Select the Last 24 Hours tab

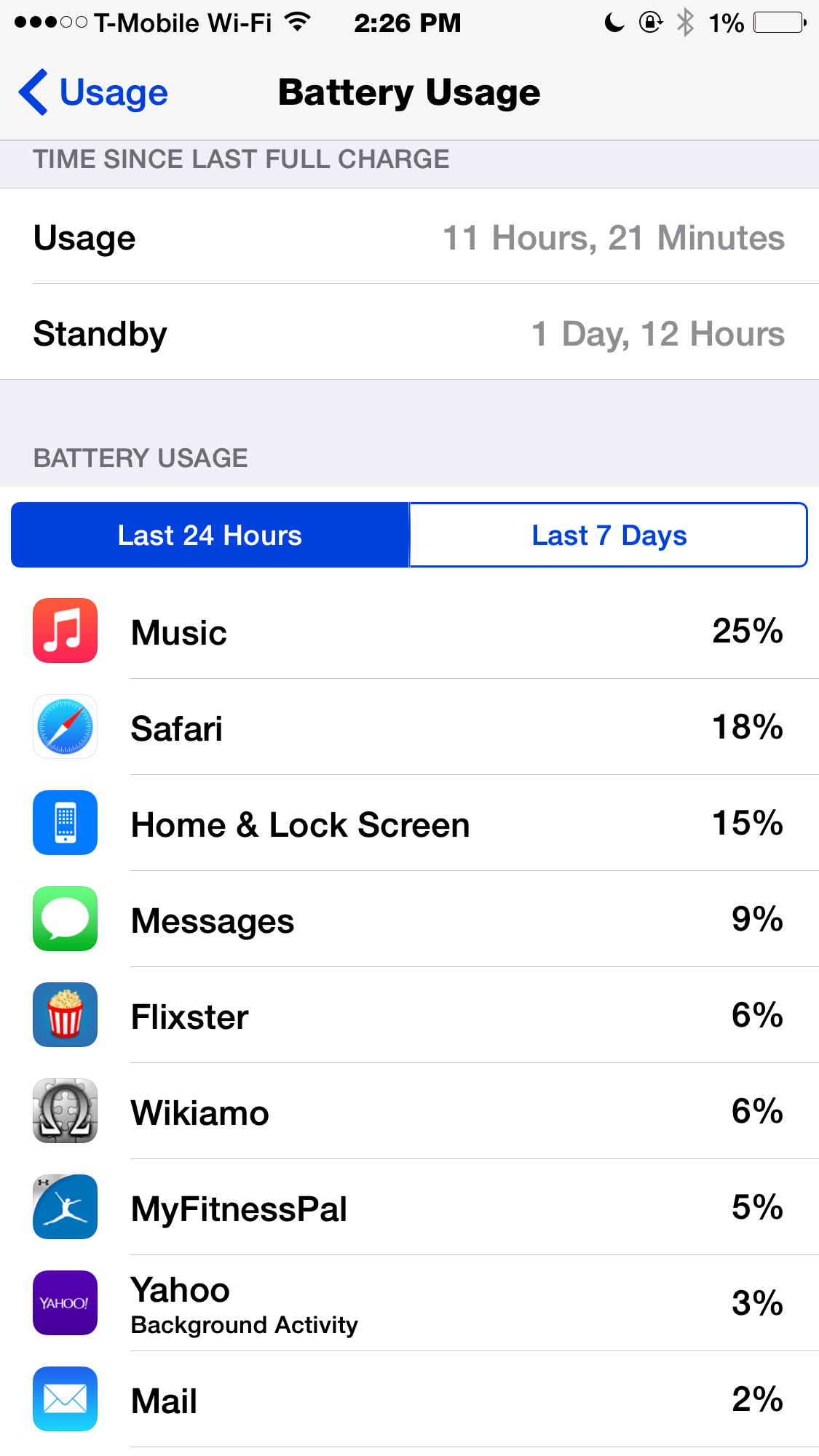click(210, 535)
